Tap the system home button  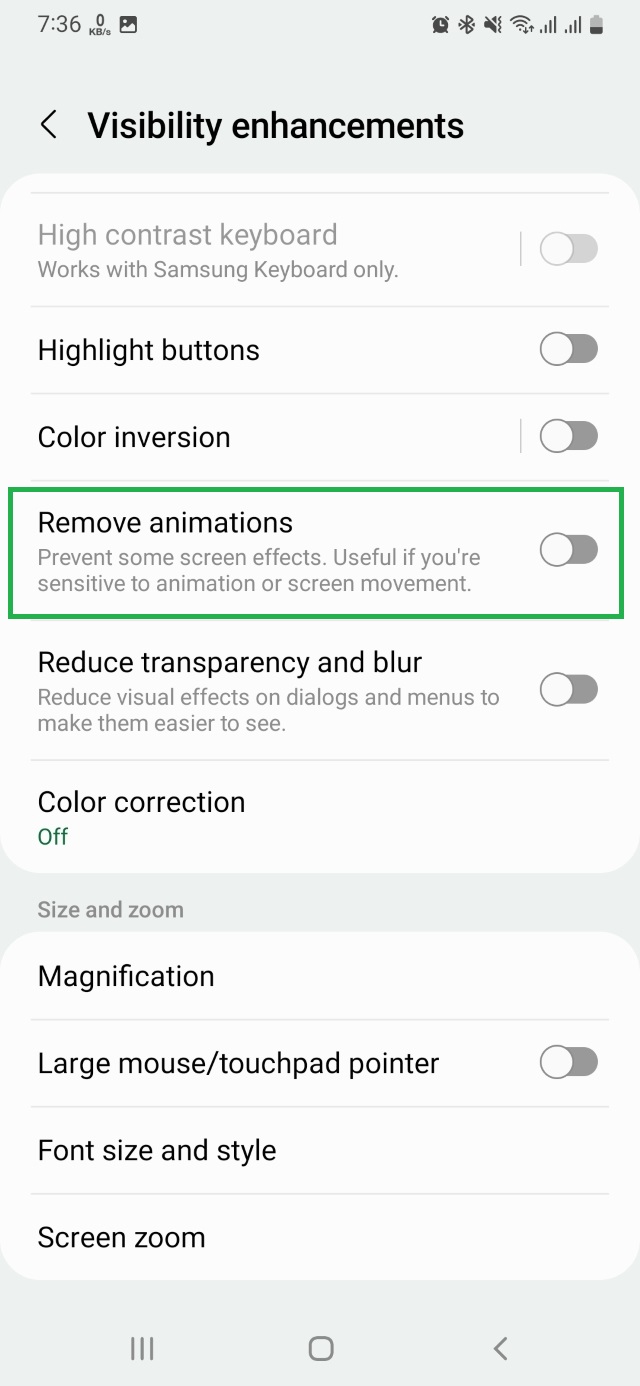320,1348
